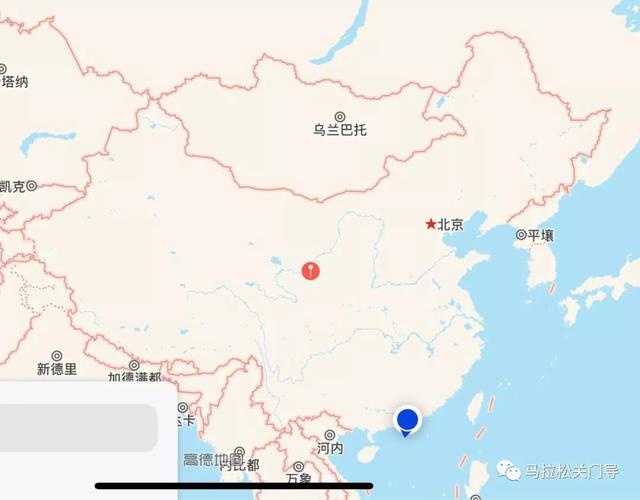640x500 pixels.
Task: Open the grey search field in the card
Action: coord(80,427)
